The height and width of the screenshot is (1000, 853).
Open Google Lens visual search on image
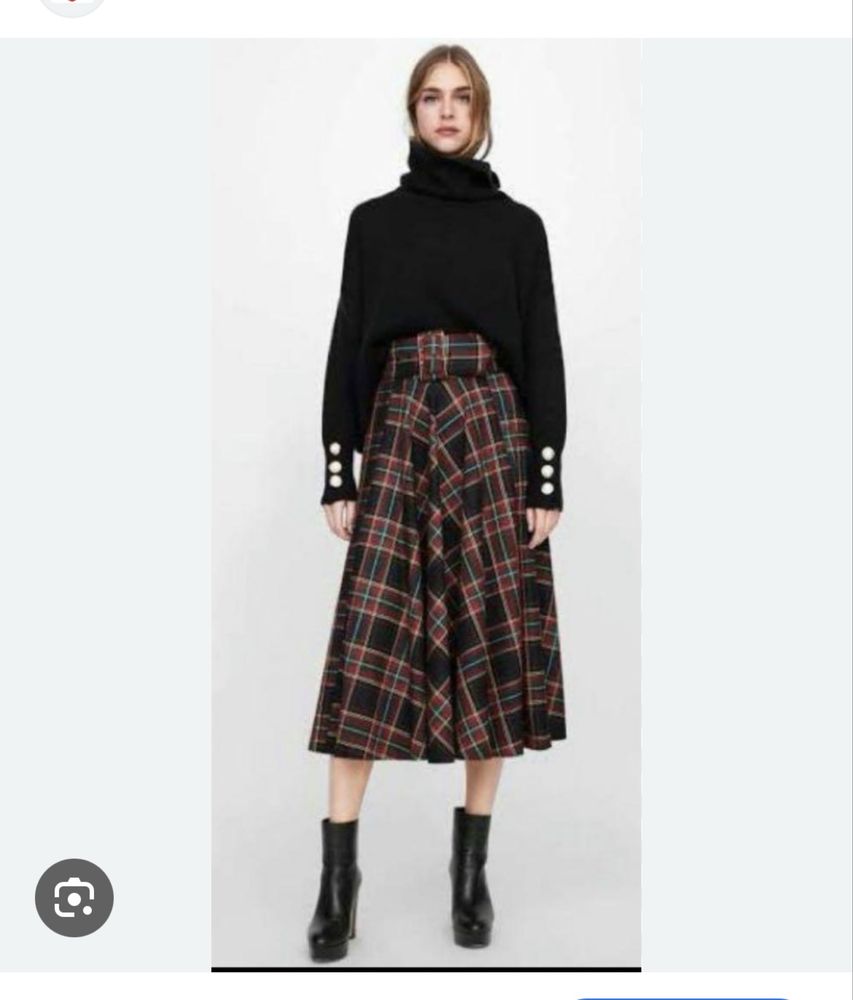(x=74, y=897)
